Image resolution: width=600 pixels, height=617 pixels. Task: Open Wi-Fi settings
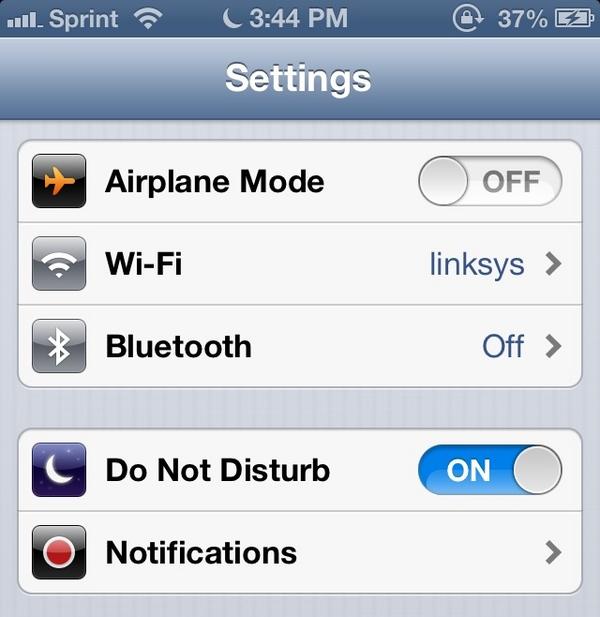point(300,264)
